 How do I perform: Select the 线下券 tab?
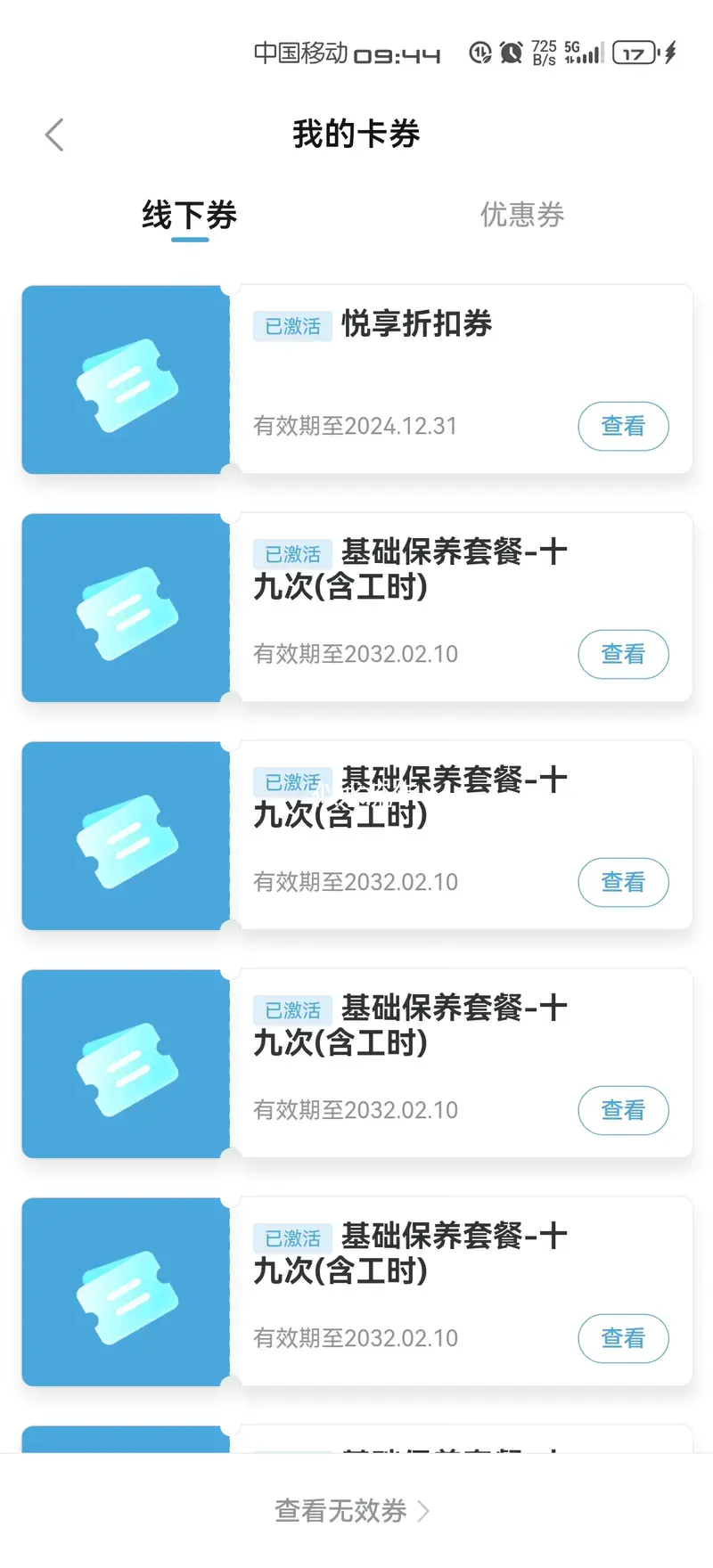[x=189, y=216]
